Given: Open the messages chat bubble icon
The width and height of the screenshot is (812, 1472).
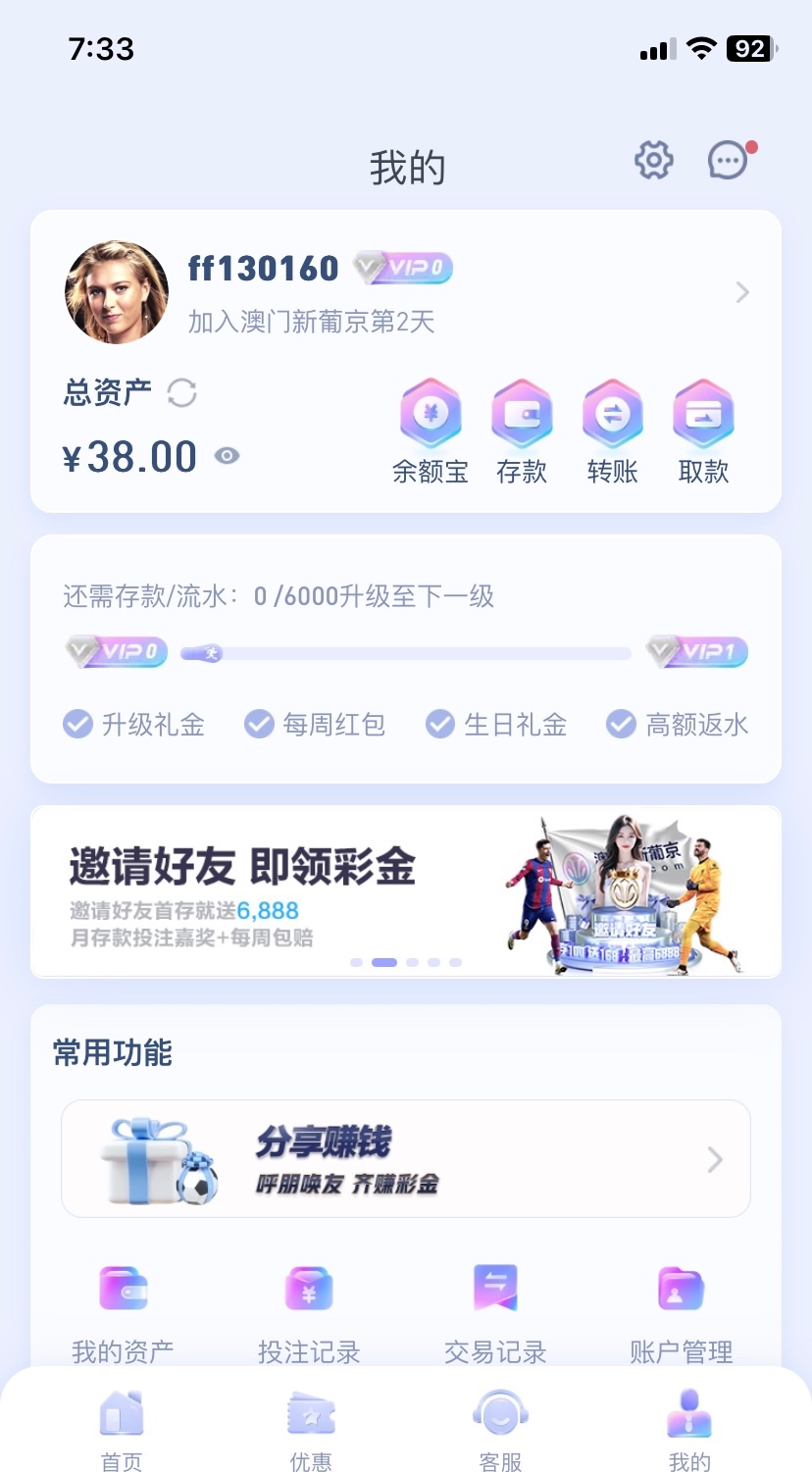Looking at the screenshot, I should click(x=728, y=161).
